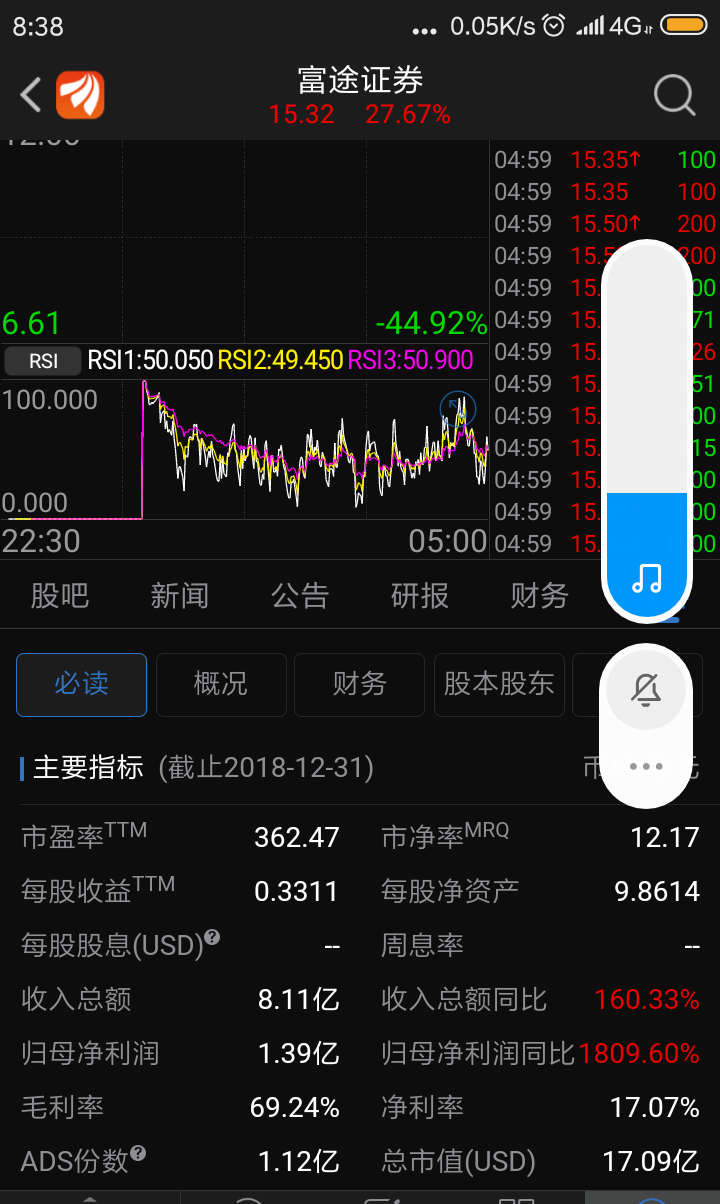Switch to the 新闻 tab
The image size is (720, 1204).
[180, 596]
